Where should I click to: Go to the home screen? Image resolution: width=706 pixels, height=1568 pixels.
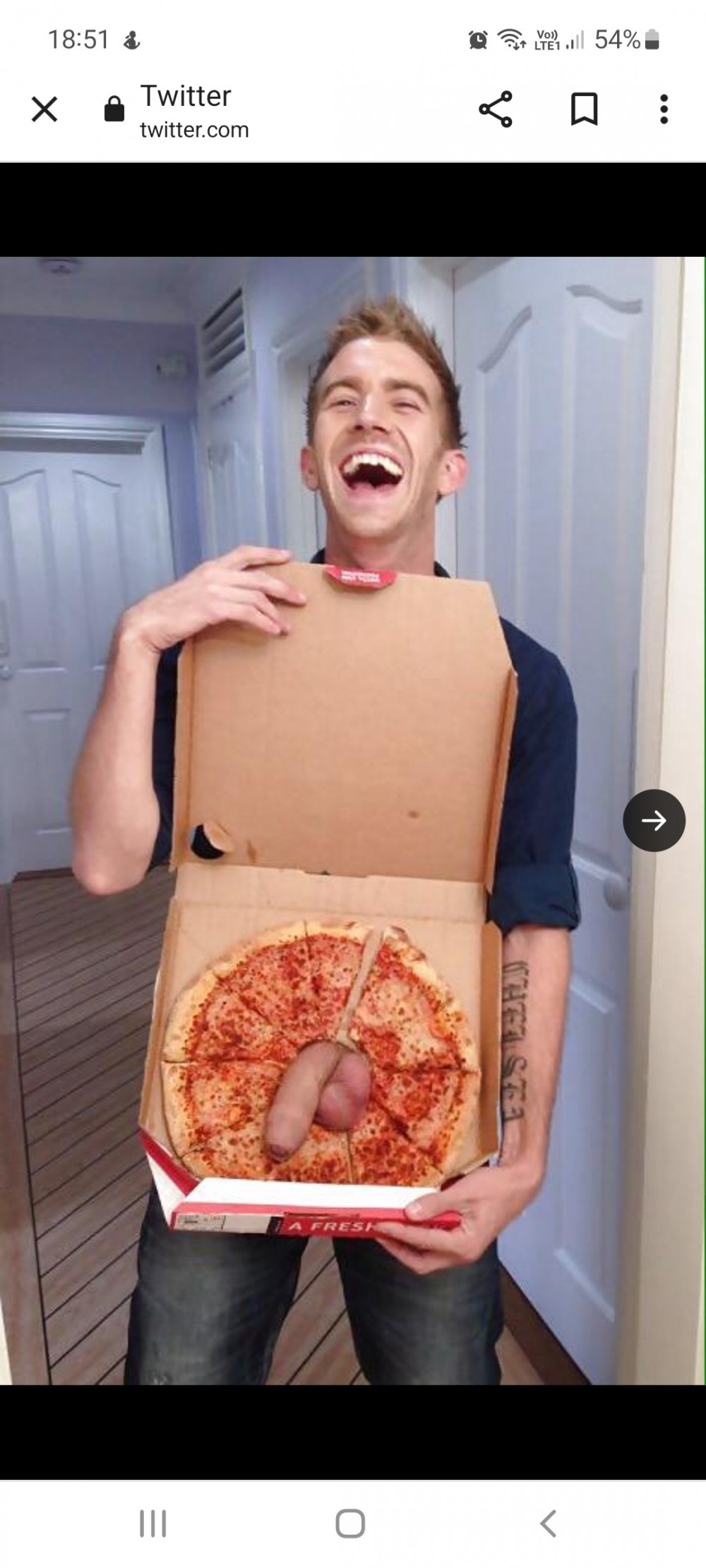(350, 1524)
